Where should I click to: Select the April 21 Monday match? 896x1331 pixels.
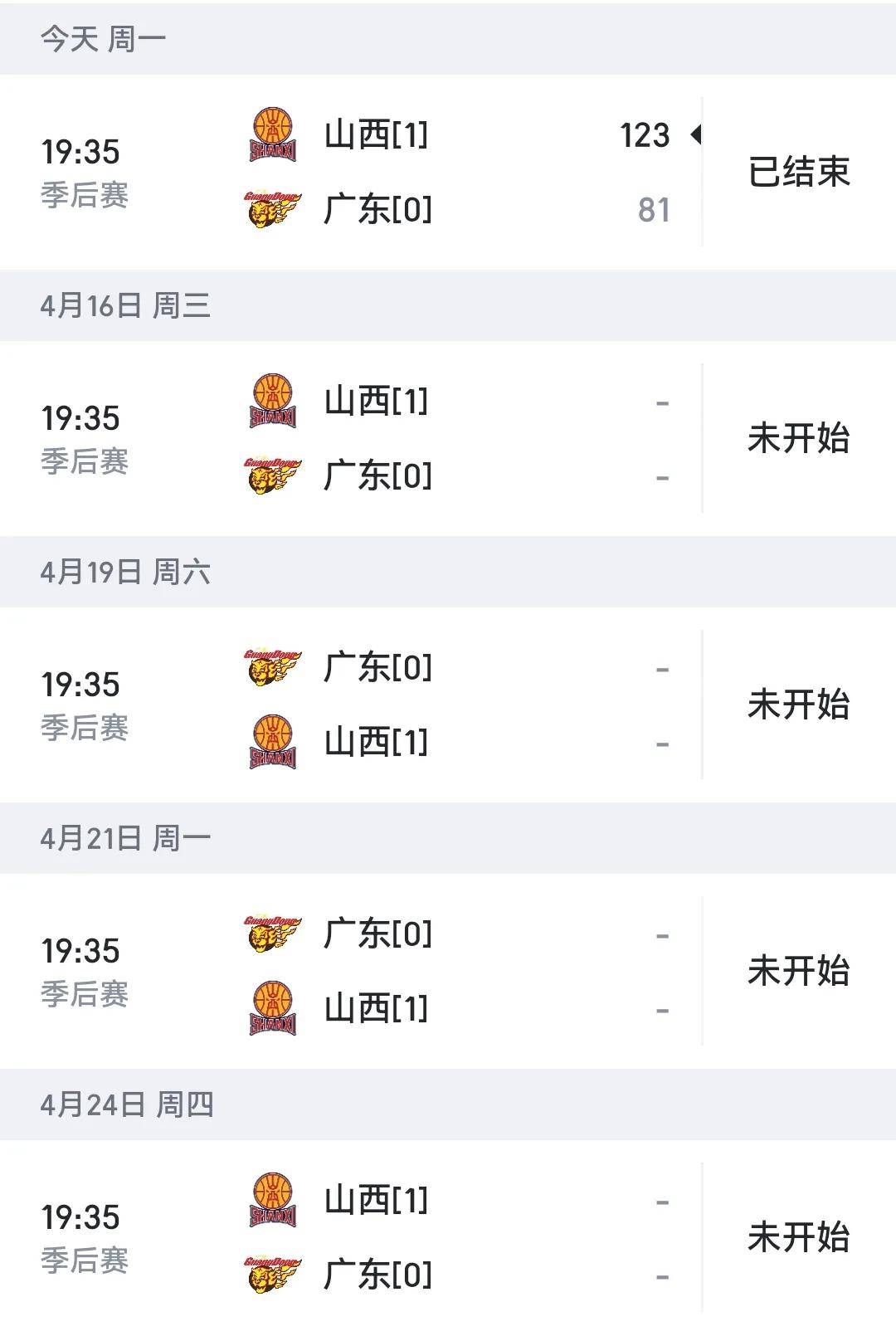click(x=448, y=971)
